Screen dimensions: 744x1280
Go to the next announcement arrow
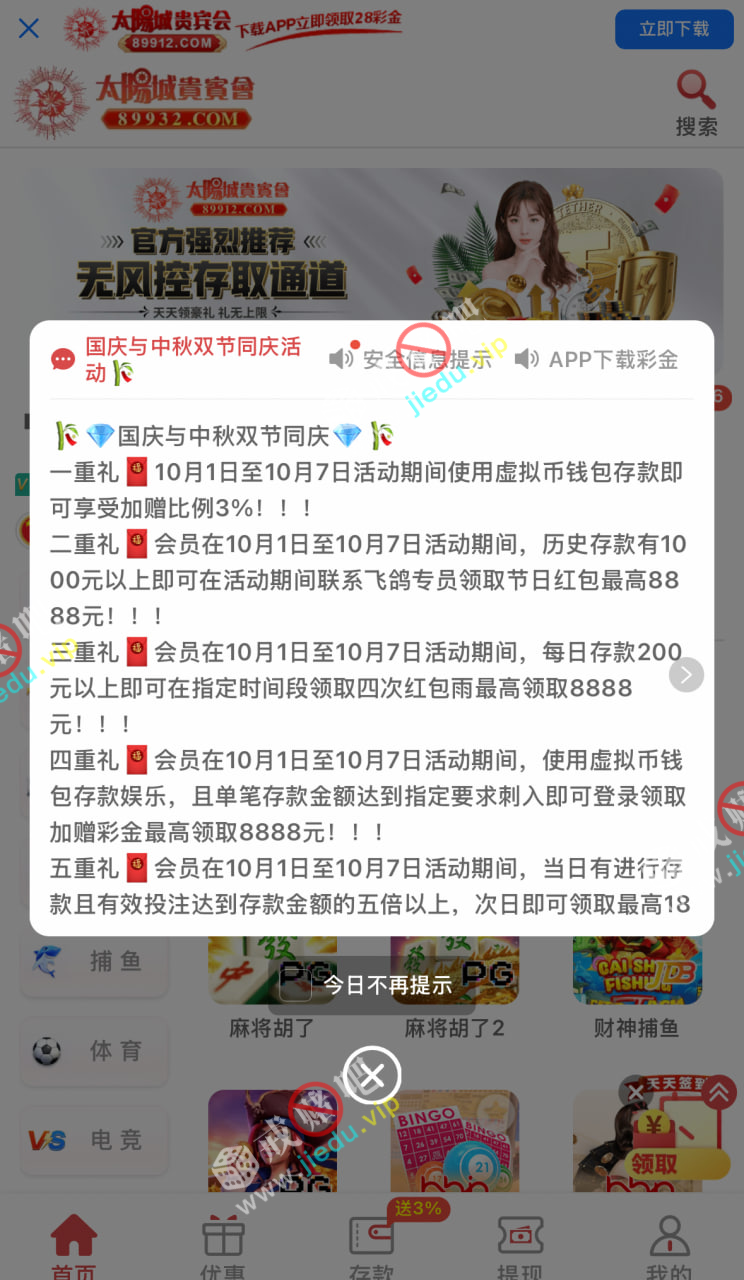pos(686,675)
